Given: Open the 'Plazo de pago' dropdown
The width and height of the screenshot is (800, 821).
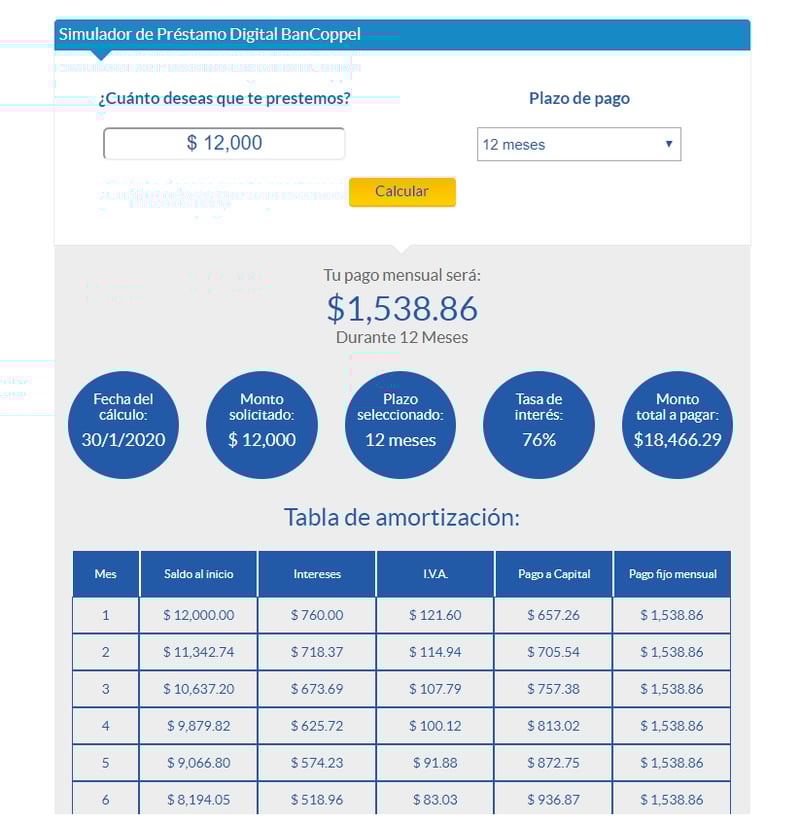Looking at the screenshot, I should [579, 144].
